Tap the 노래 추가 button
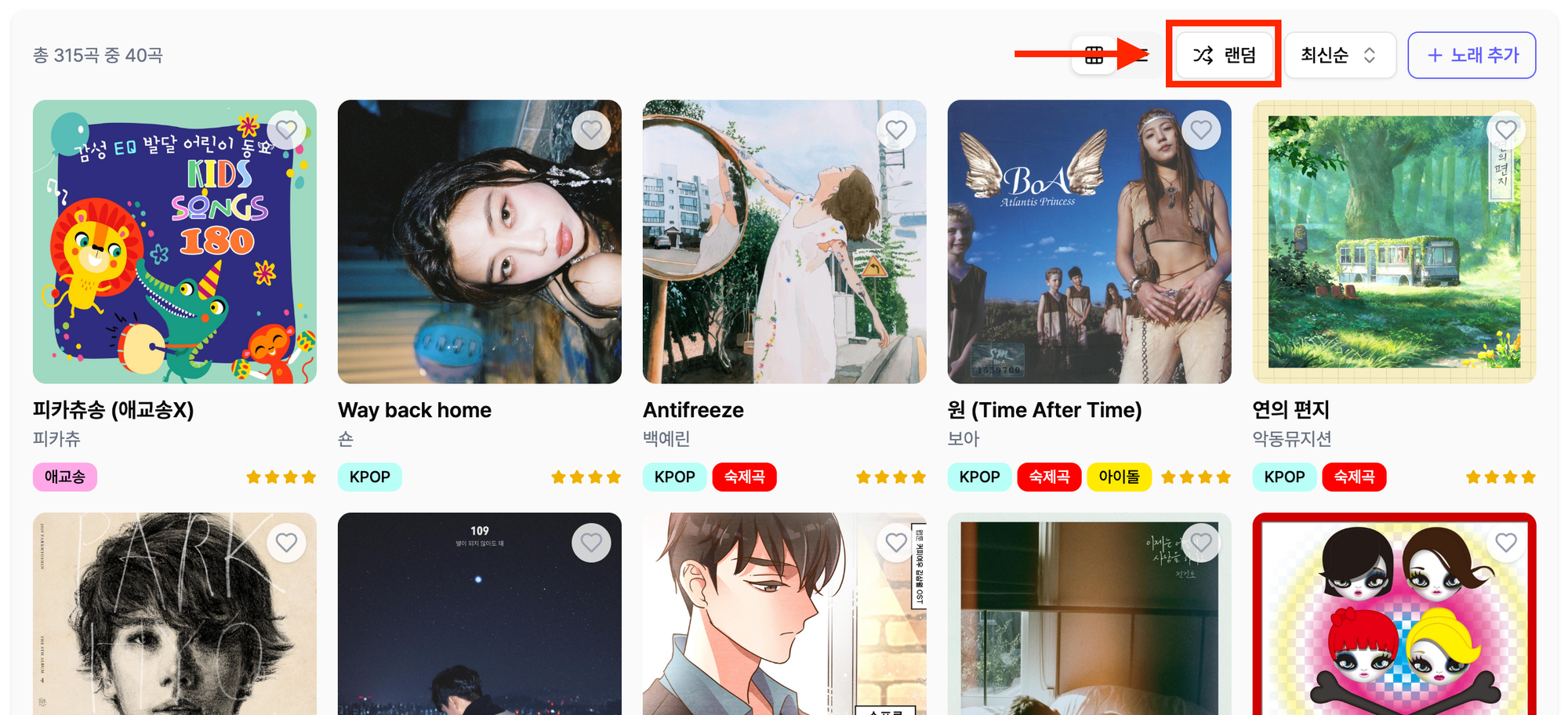The height and width of the screenshot is (715, 1568). pos(1472,55)
